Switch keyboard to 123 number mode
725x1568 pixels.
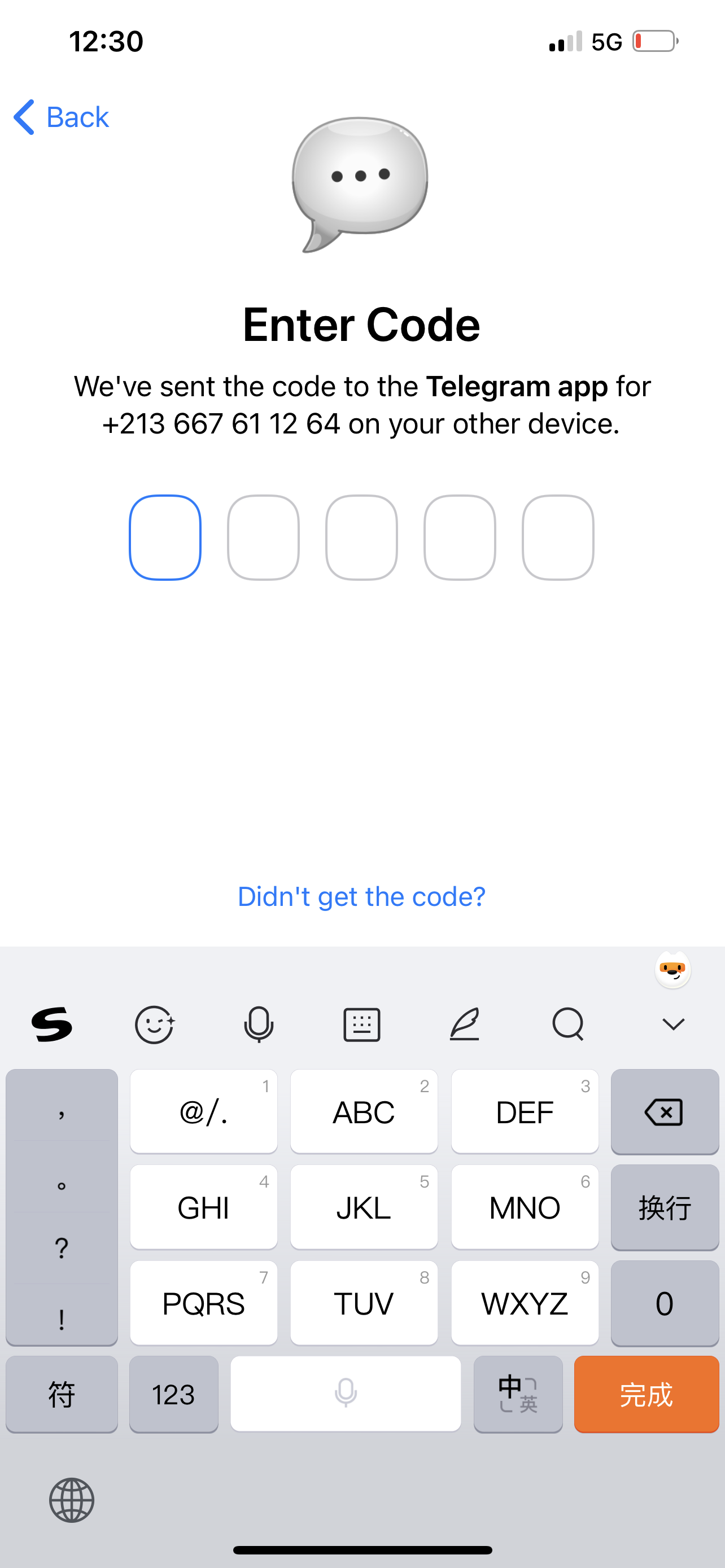(173, 1394)
